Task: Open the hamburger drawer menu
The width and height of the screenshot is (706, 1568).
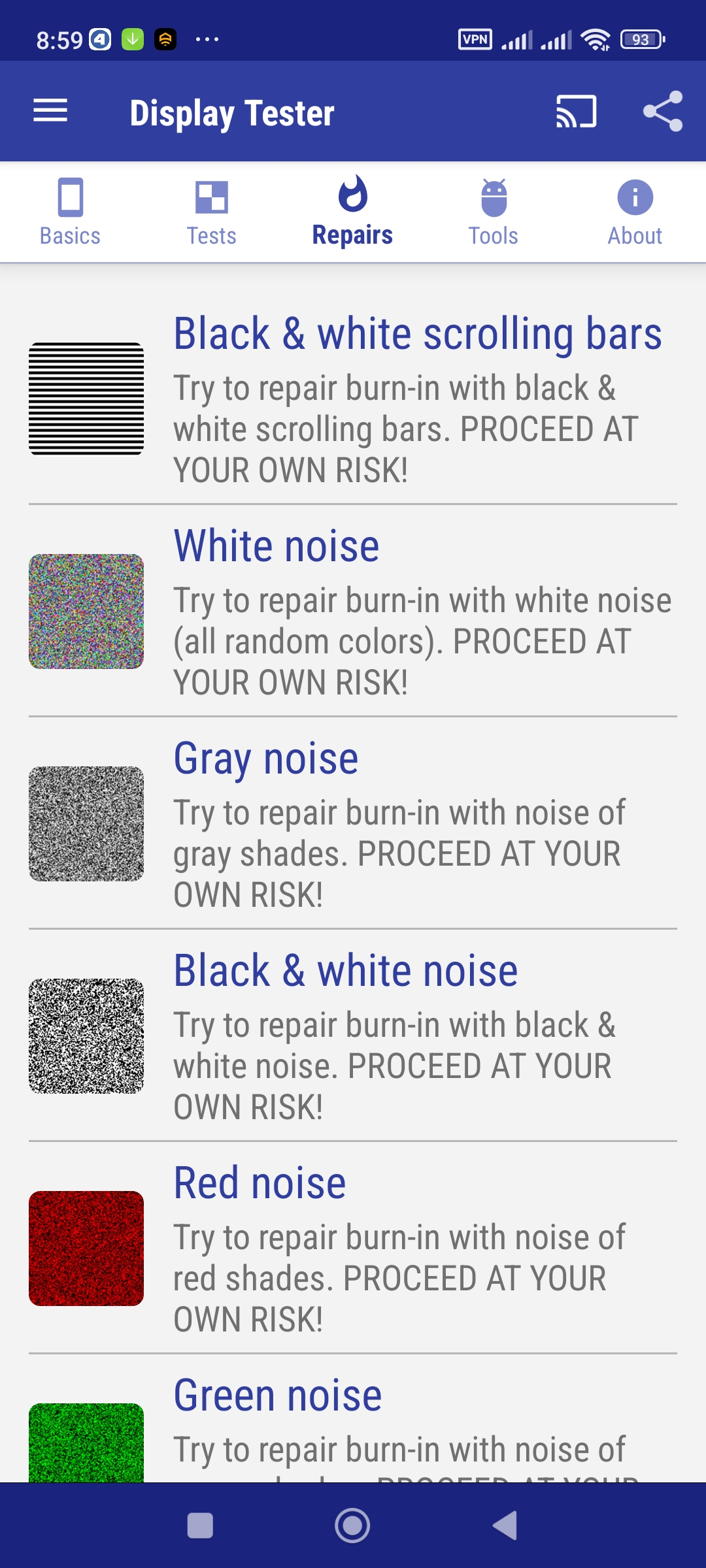Action: pyautogui.click(x=50, y=111)
